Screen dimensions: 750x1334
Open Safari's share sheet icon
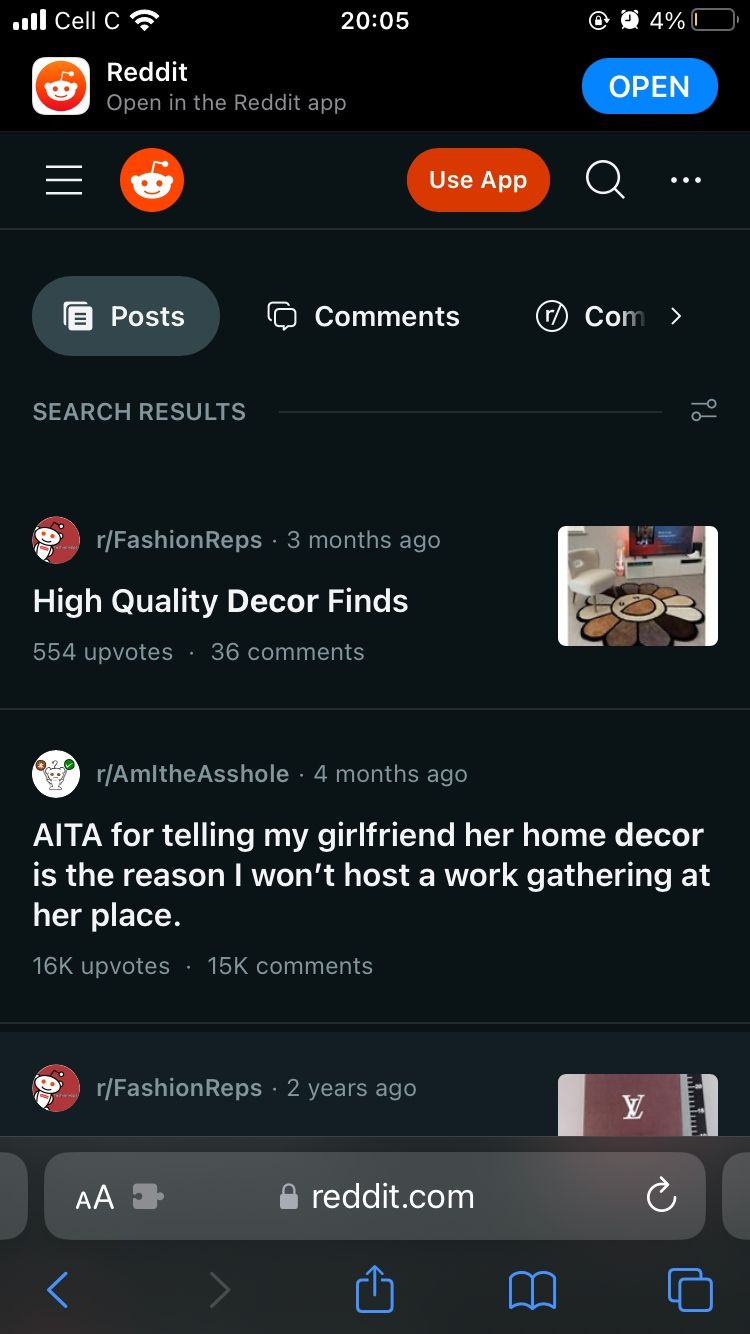[374, 1289]
